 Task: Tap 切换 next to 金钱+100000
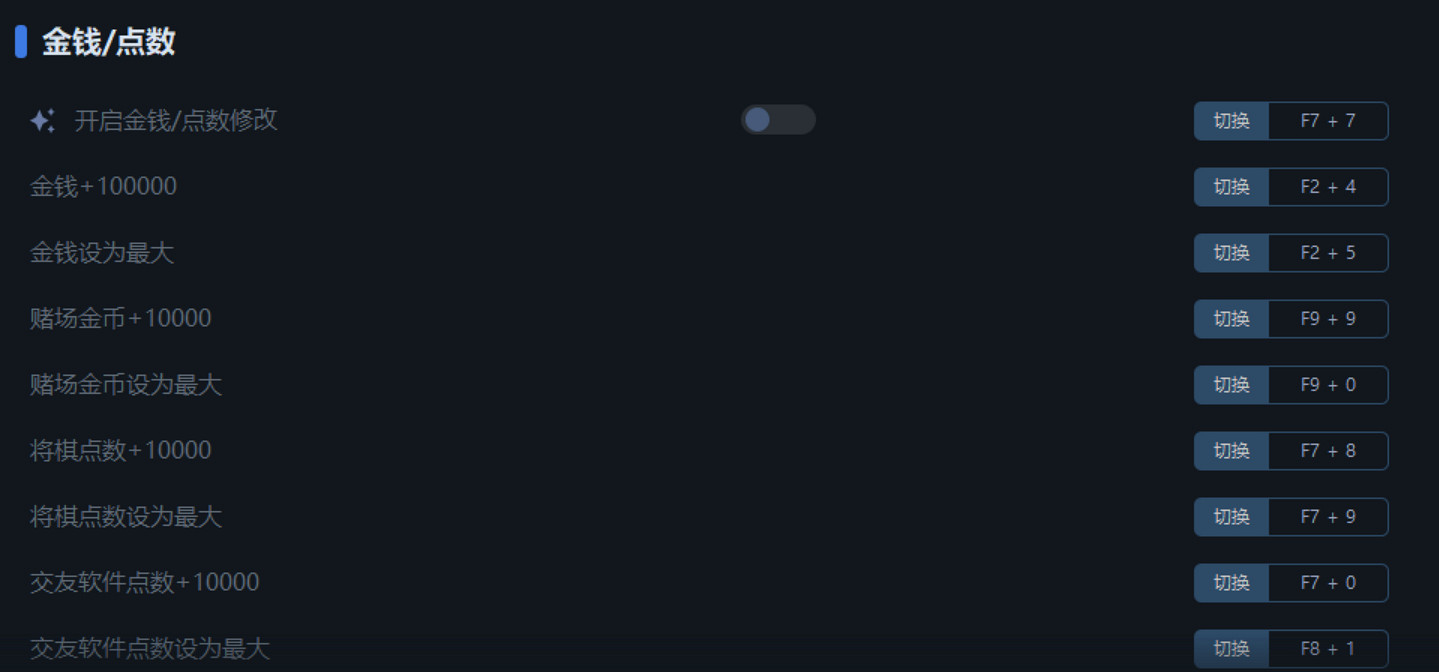coord(1231,187)
